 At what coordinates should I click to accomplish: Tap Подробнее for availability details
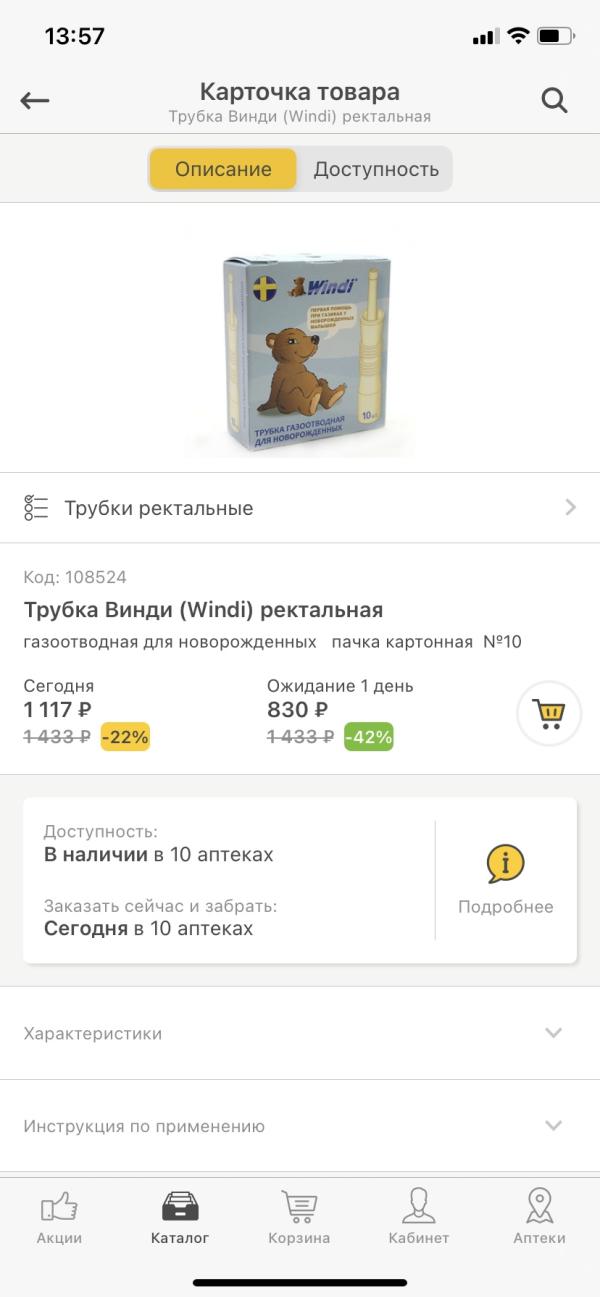tap(505, 879)
